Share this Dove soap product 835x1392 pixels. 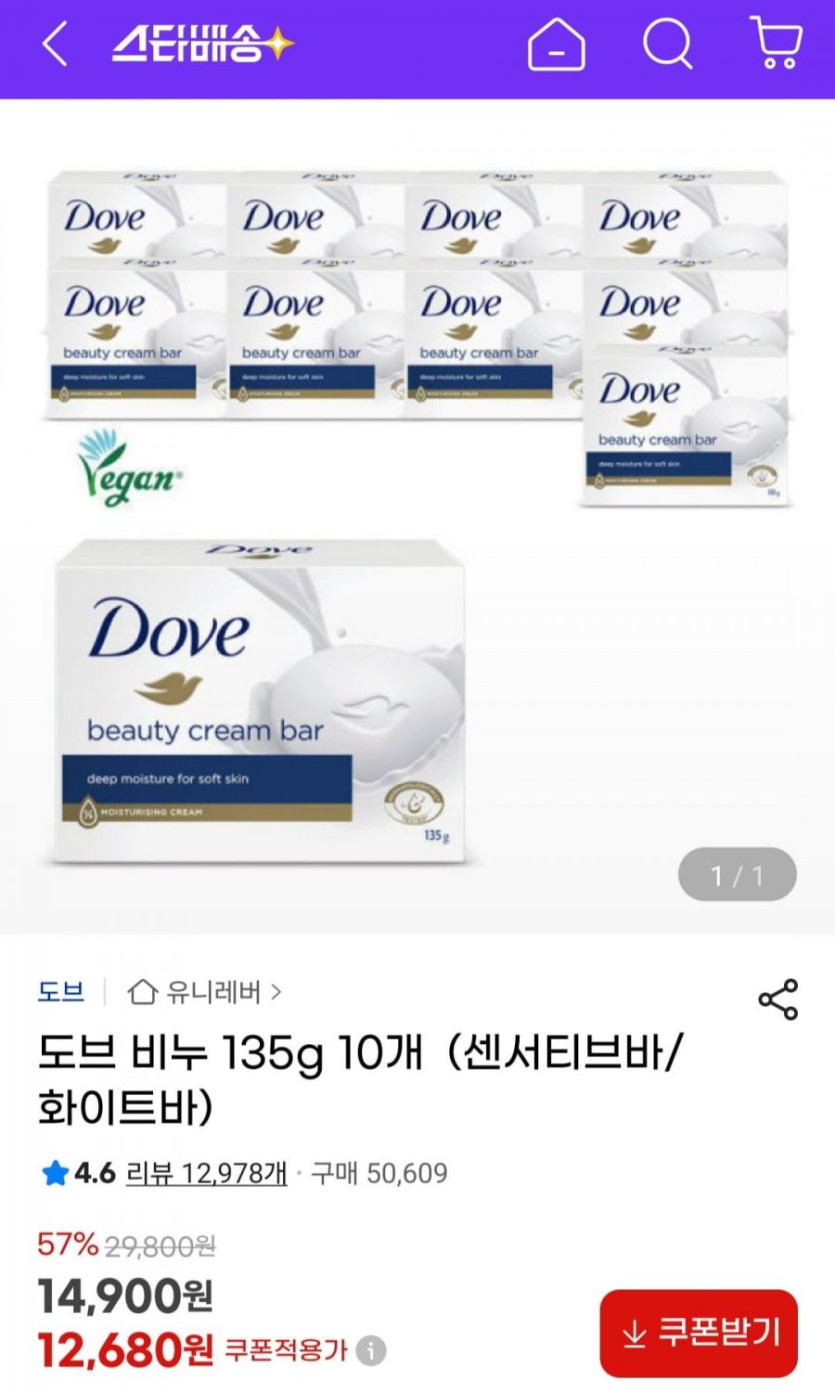(x=778, y=999)
